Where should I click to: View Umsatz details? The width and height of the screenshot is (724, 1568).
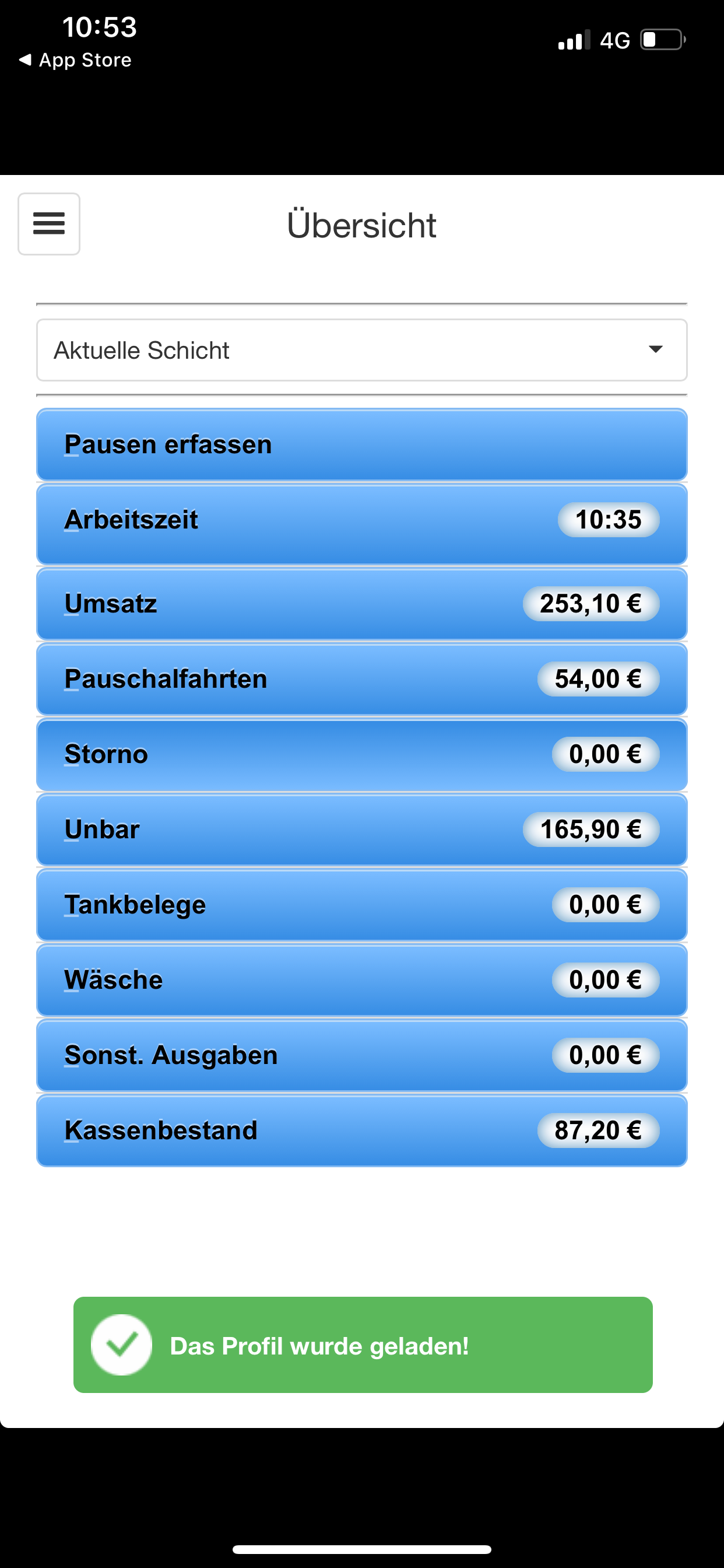pyautogui.click(x=362, y=604)
